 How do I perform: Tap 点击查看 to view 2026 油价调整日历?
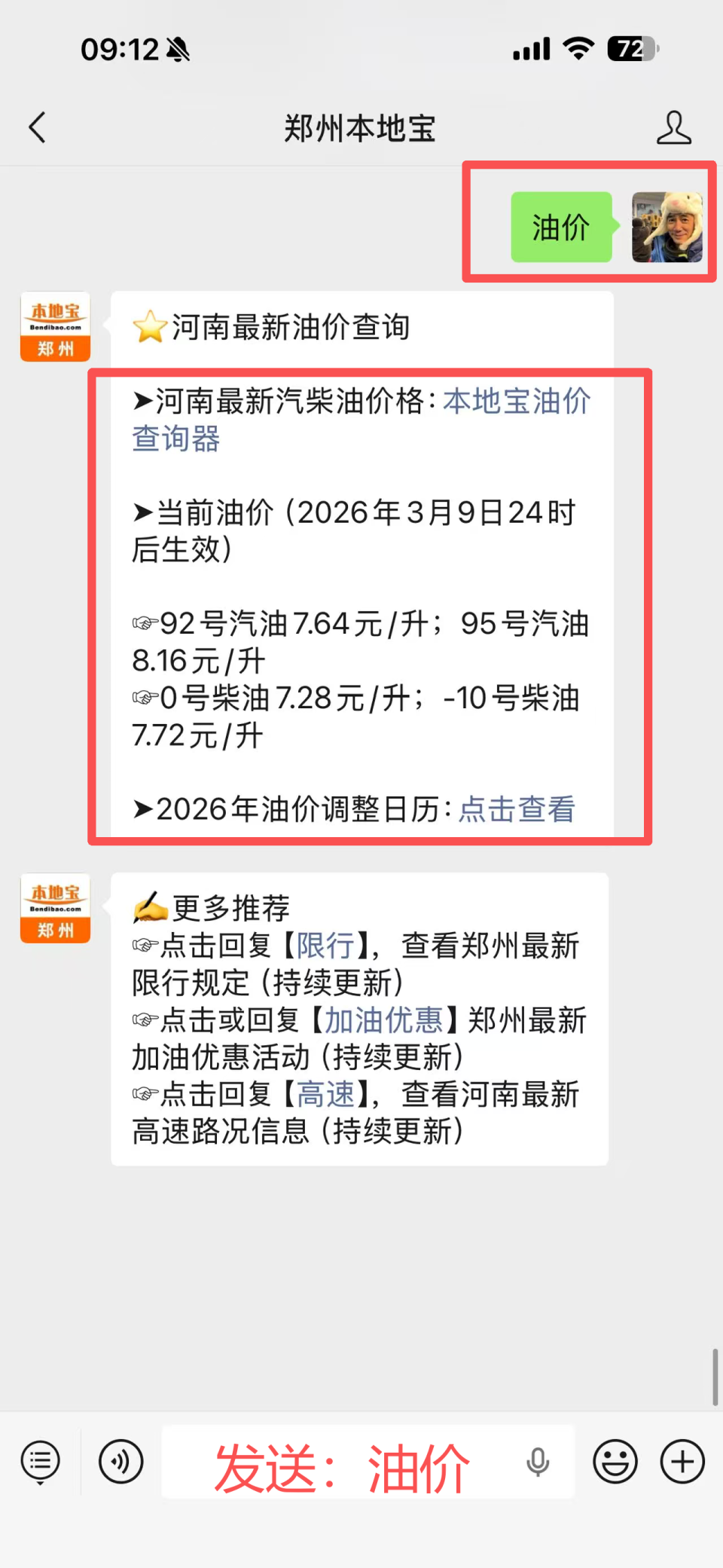516,809
